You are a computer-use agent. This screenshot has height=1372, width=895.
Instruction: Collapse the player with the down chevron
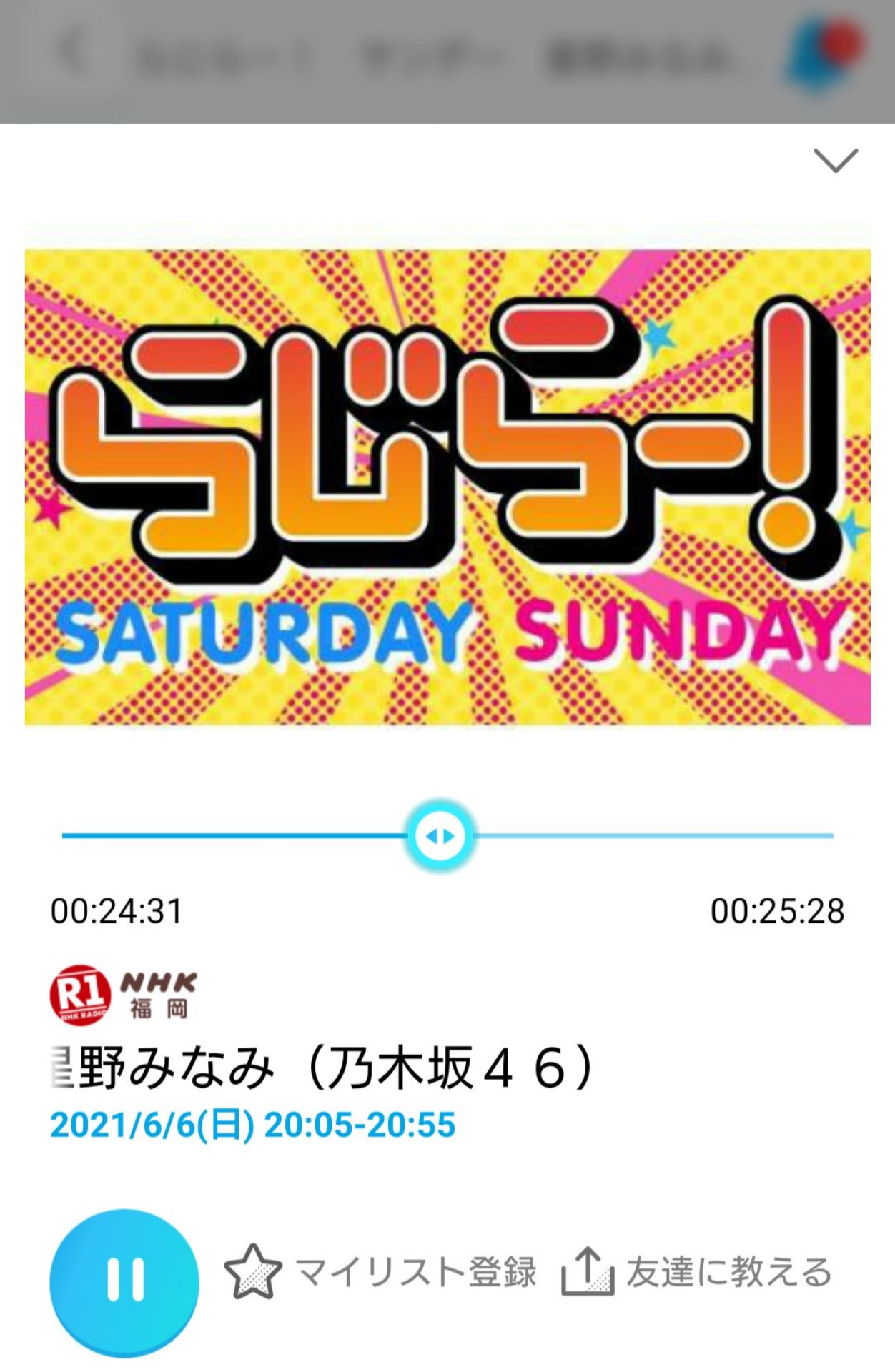(x=835, y=161)
